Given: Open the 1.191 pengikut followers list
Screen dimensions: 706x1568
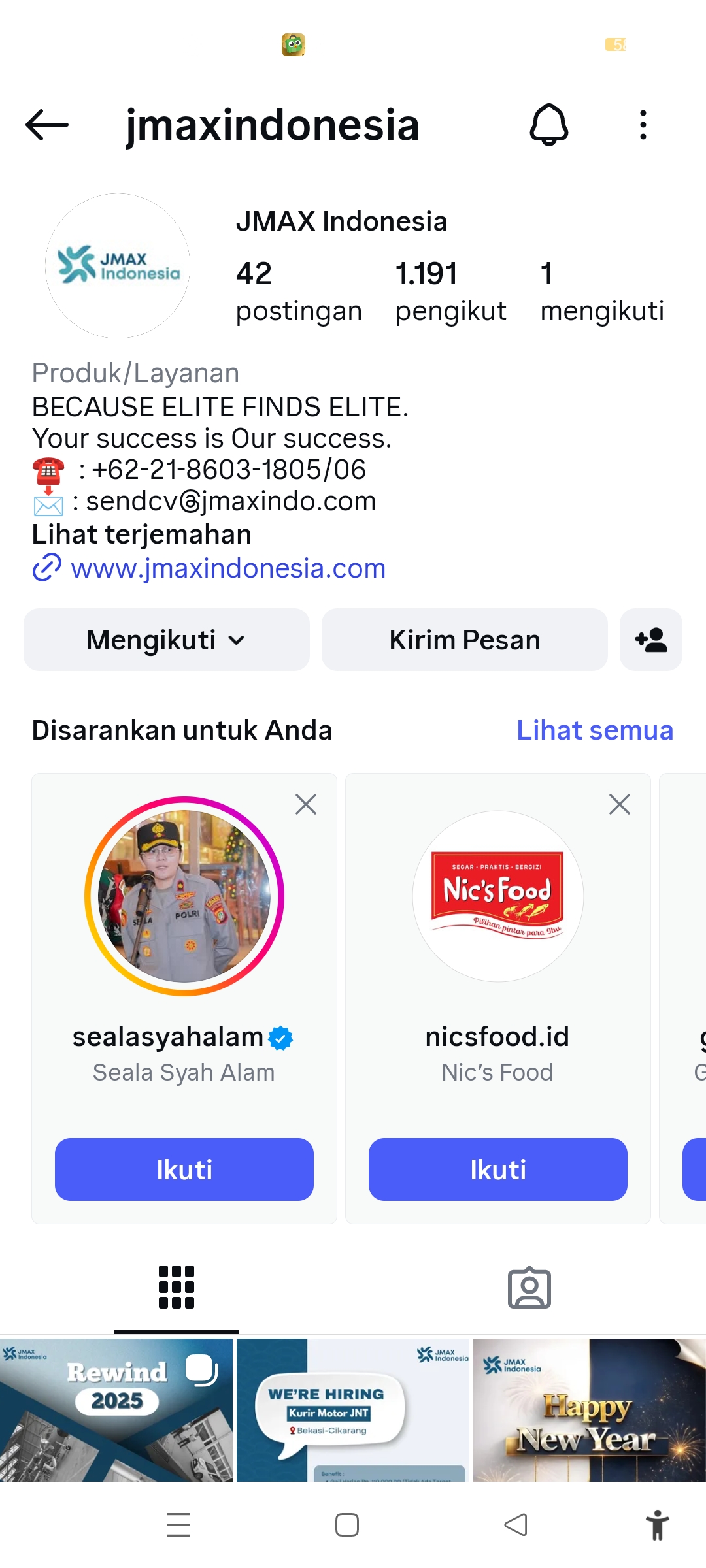Looking at the screenshot, I should click(450, 291).
